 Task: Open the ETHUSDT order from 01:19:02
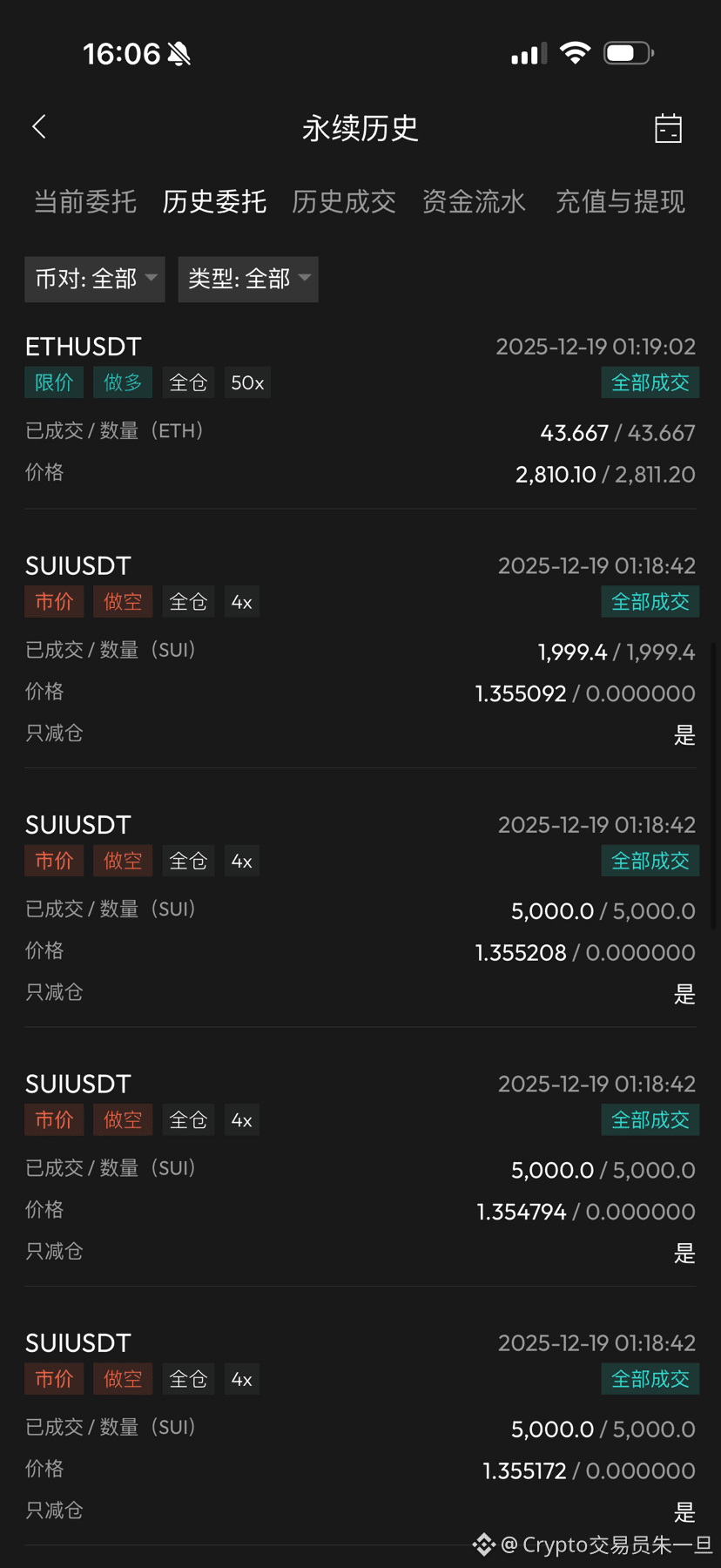[360, 409]
